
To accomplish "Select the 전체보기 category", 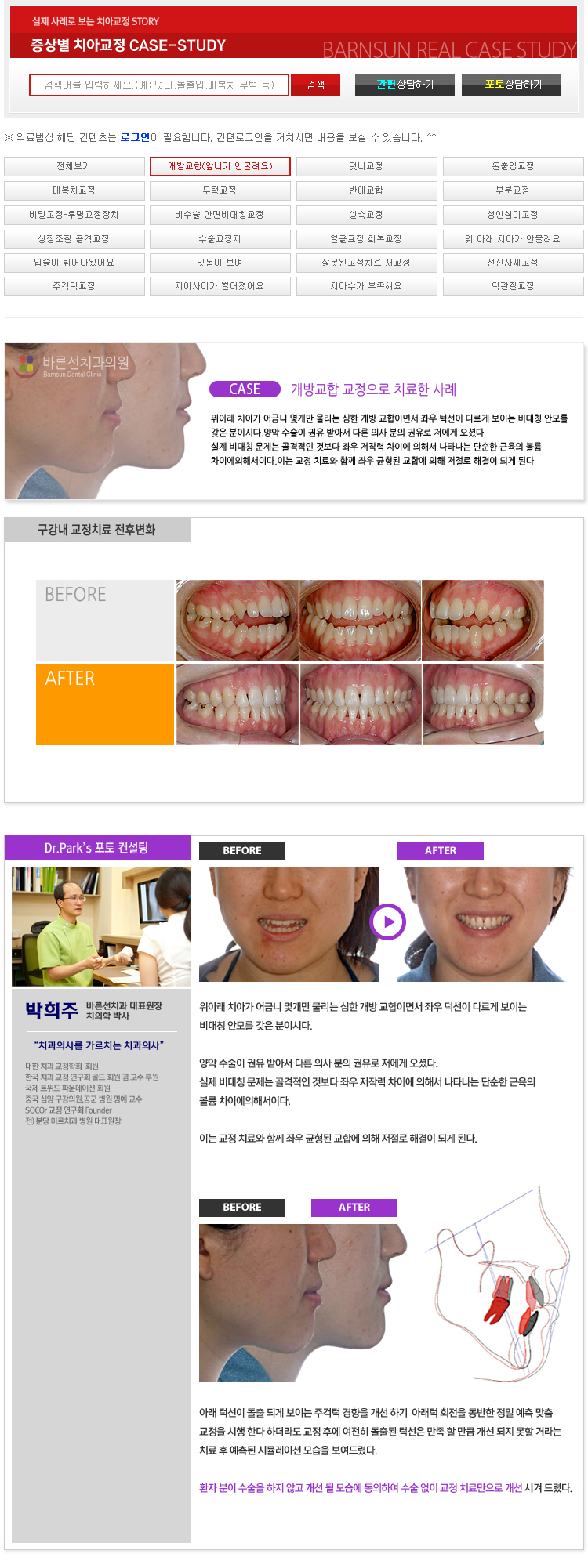I will tap(74, 166).
